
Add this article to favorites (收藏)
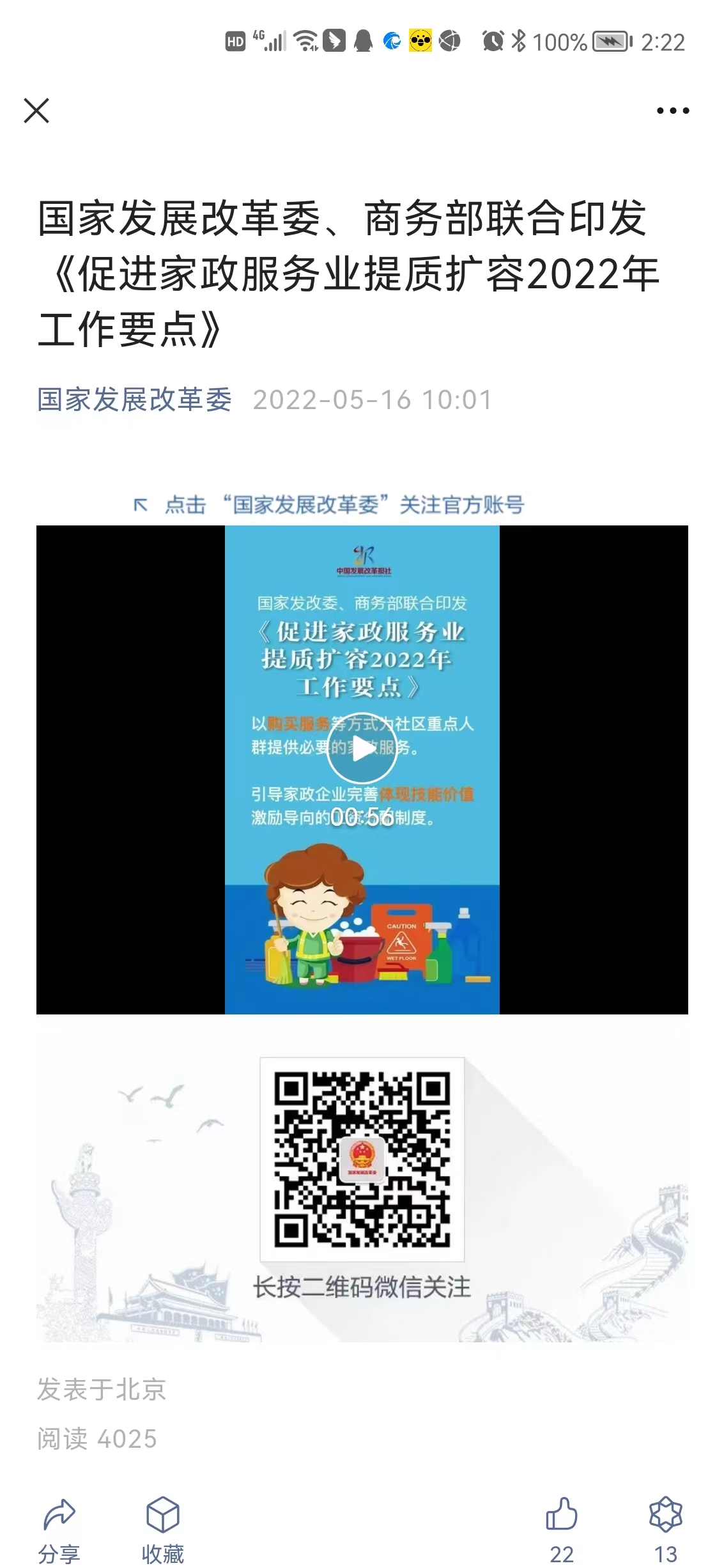162,1528
